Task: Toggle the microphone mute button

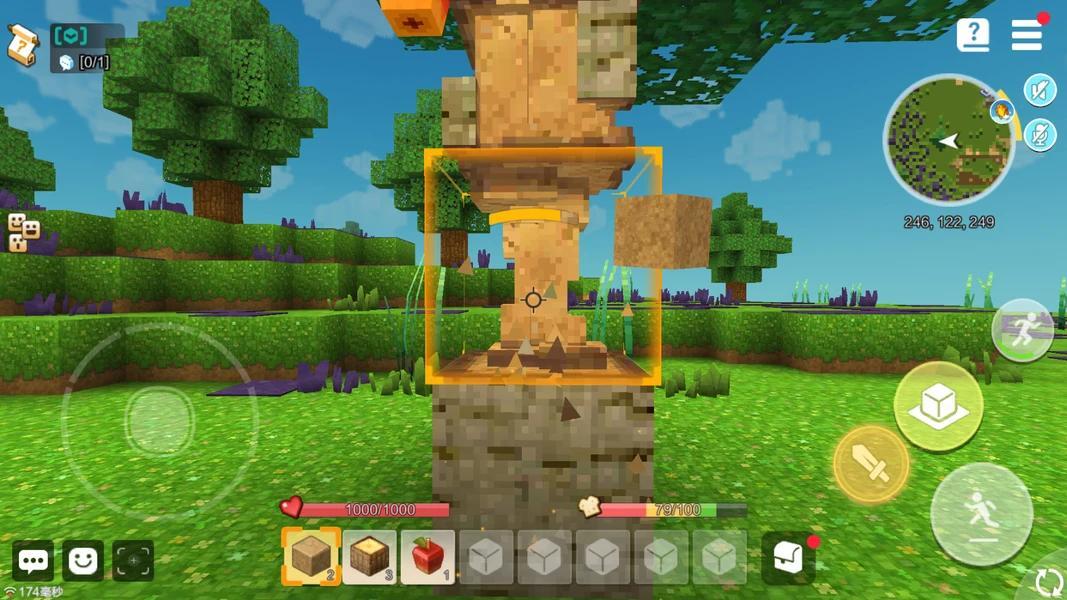Action: pyautogui.click(x=1040, y=134)
